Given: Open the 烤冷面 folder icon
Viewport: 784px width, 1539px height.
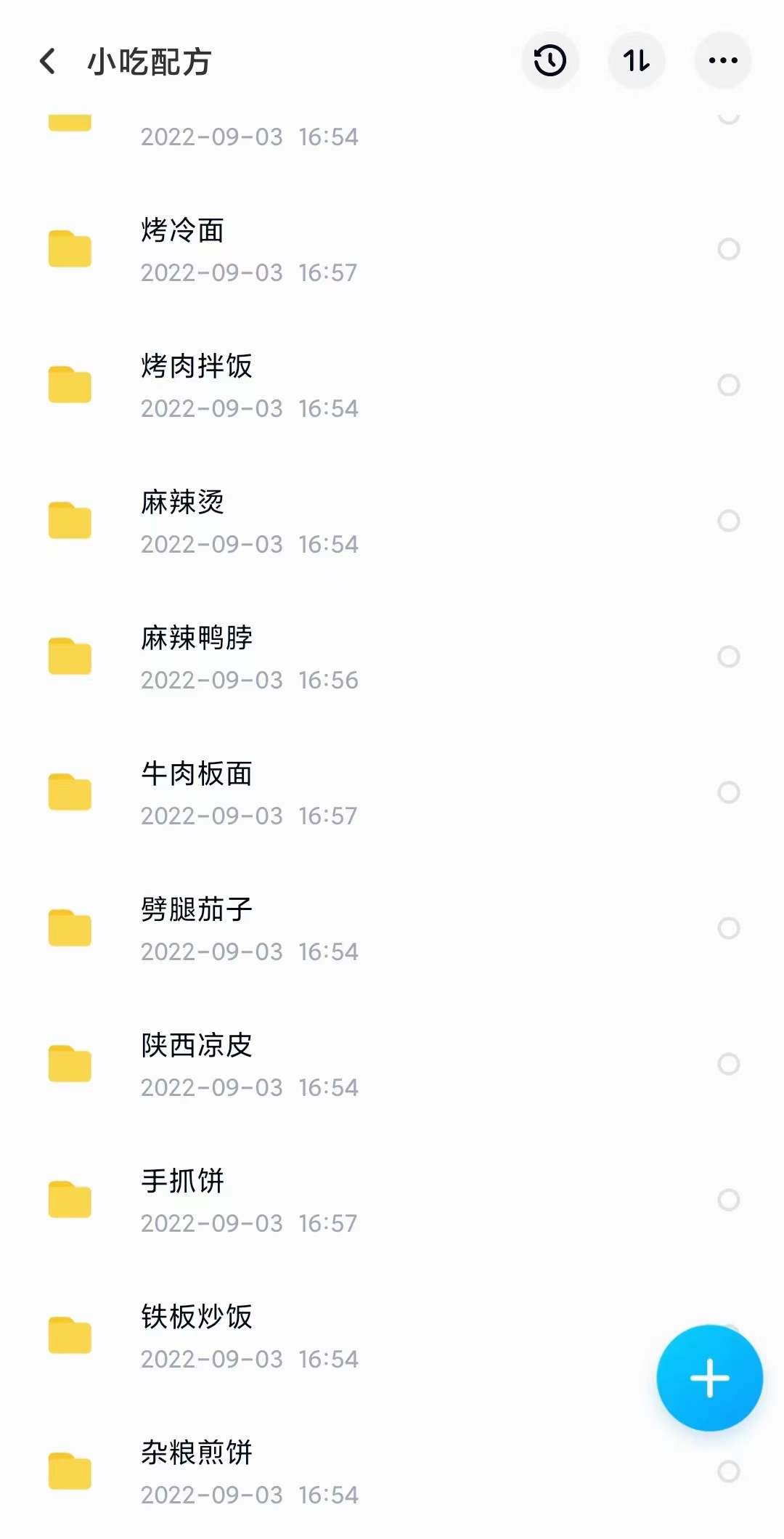Looking at the screenshot, I should click(x=69, y=248).
